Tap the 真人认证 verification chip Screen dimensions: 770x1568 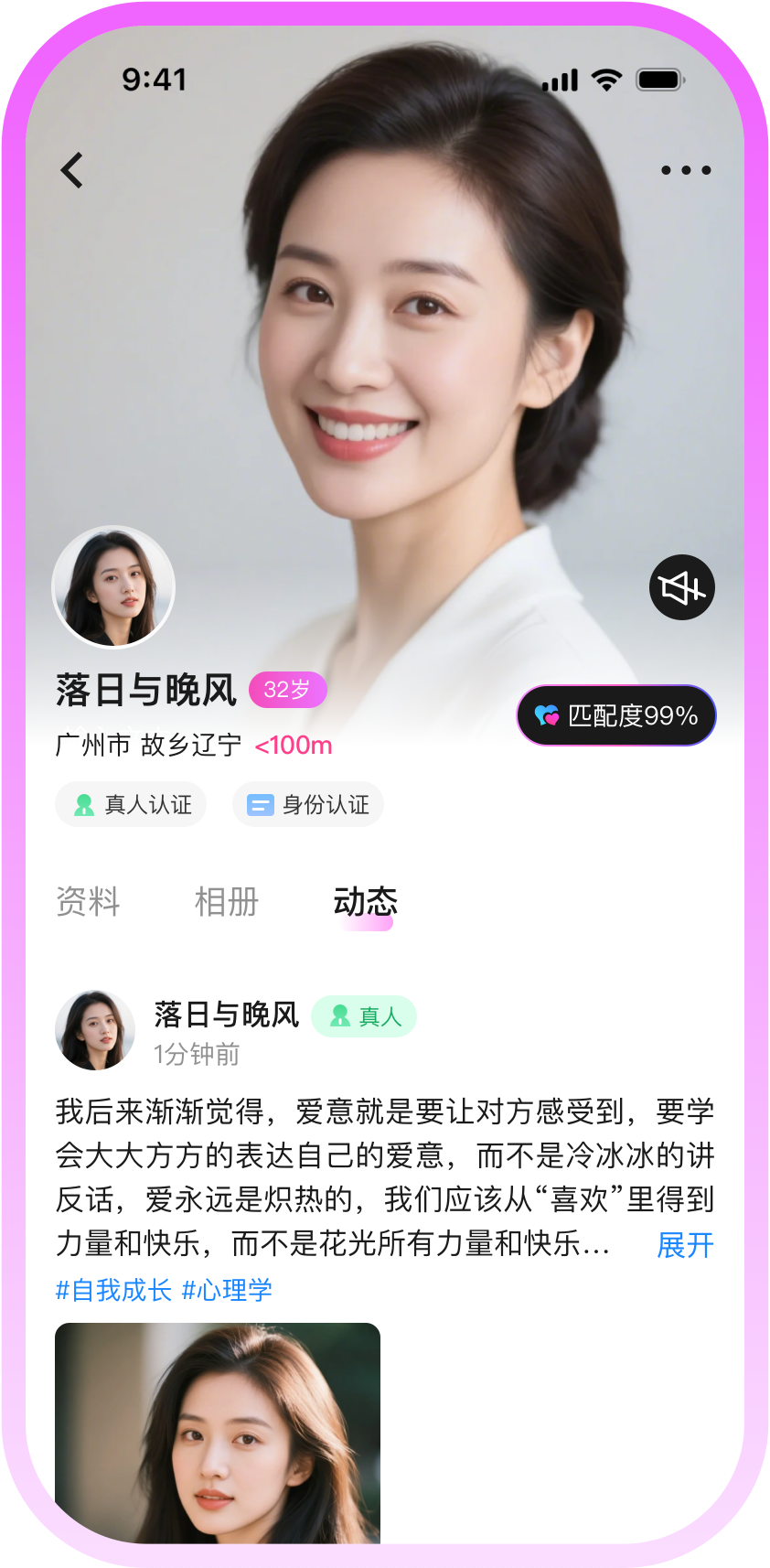[x=131, y=804]
